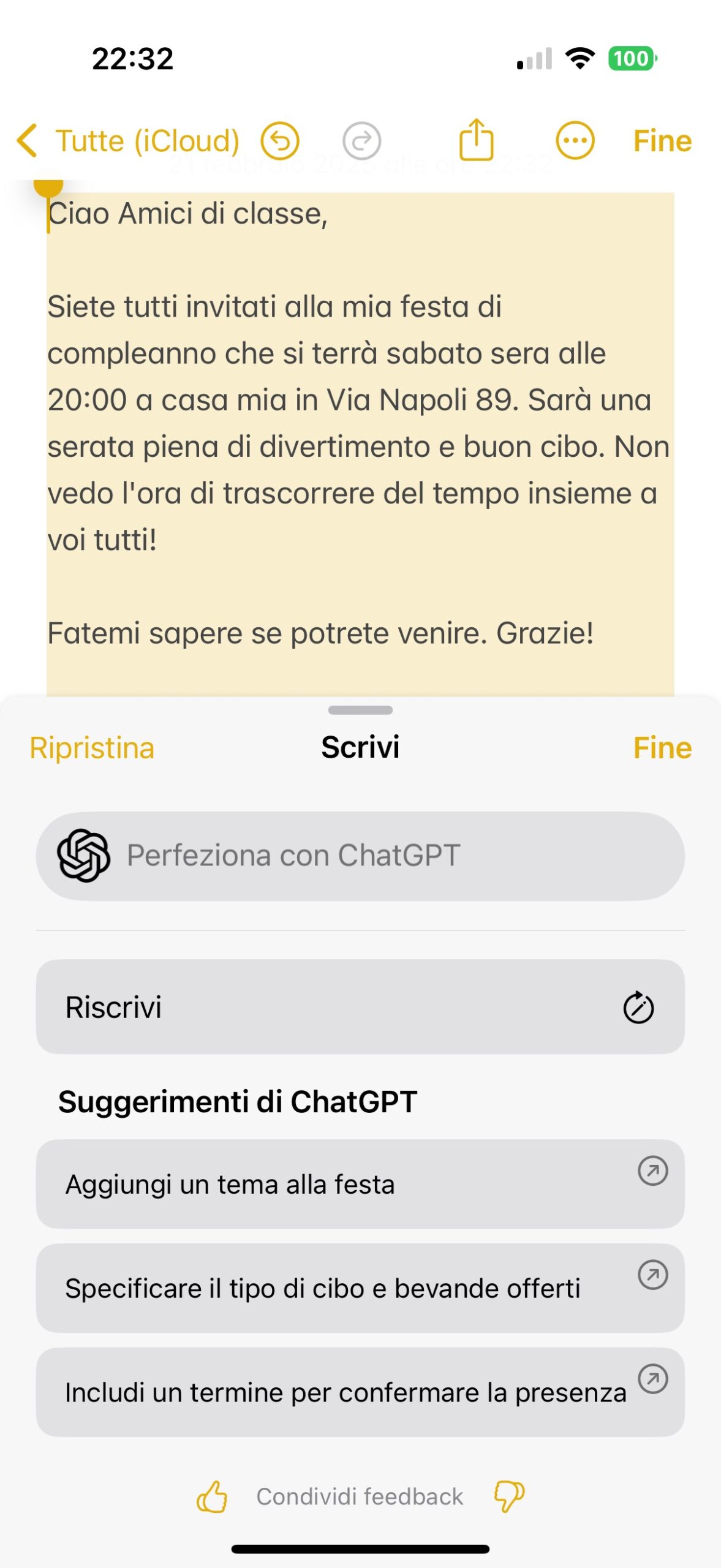Tap the Scrivi panel grabber handle
Viewport: 721px width, 1568px height.
click(x=360, y=710)
